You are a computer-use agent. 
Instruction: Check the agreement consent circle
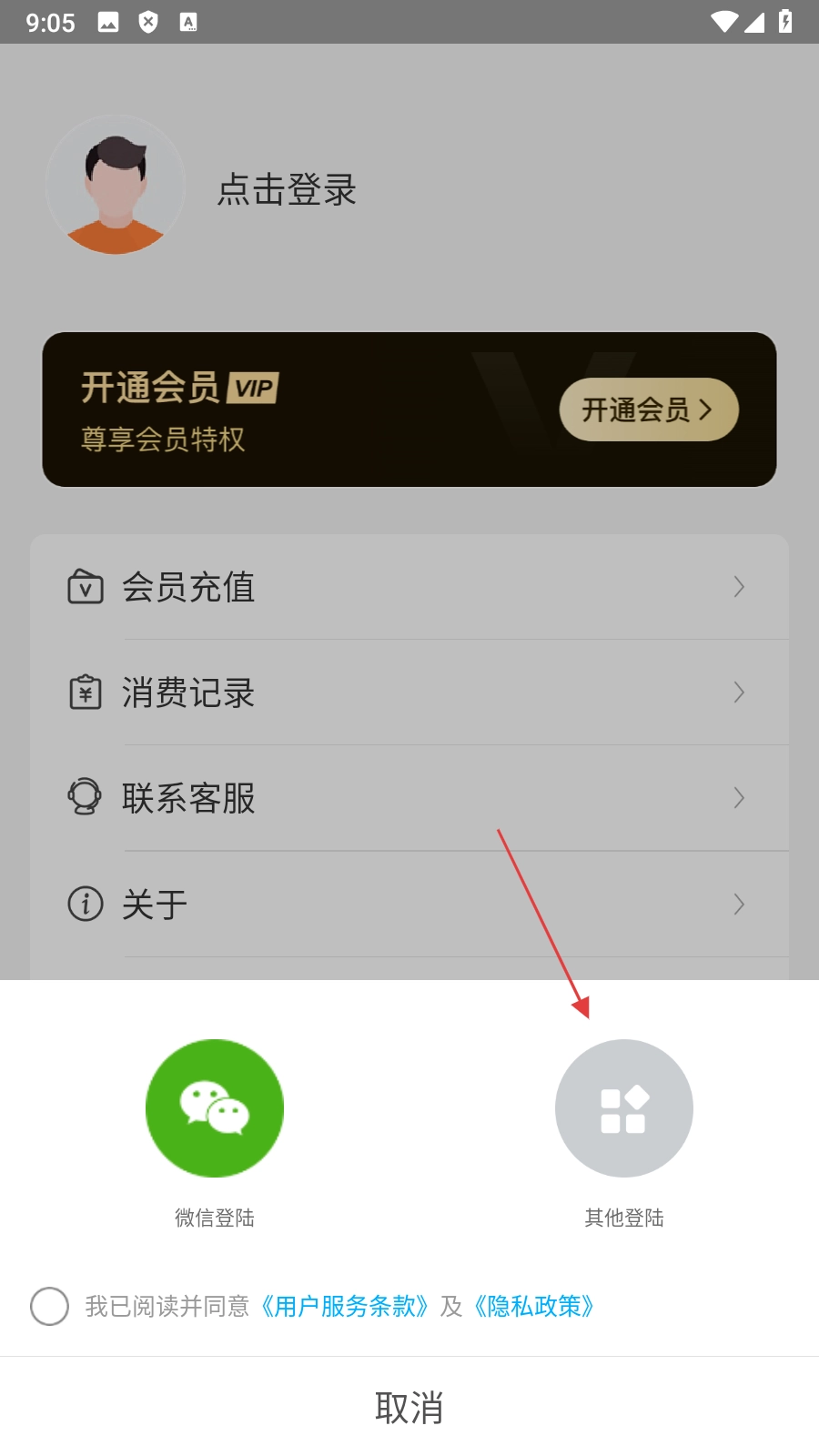(x=49, y=1306)
